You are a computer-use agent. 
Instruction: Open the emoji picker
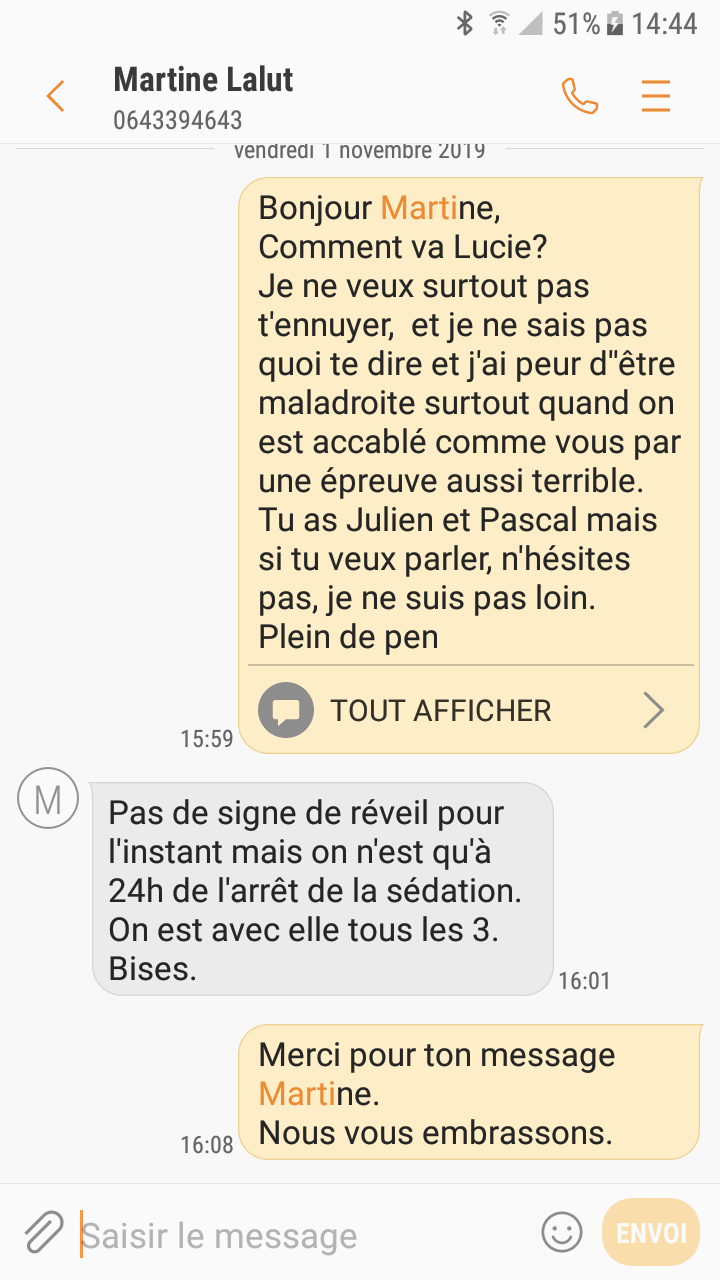pyautogui.click(x=561, y=1231)
